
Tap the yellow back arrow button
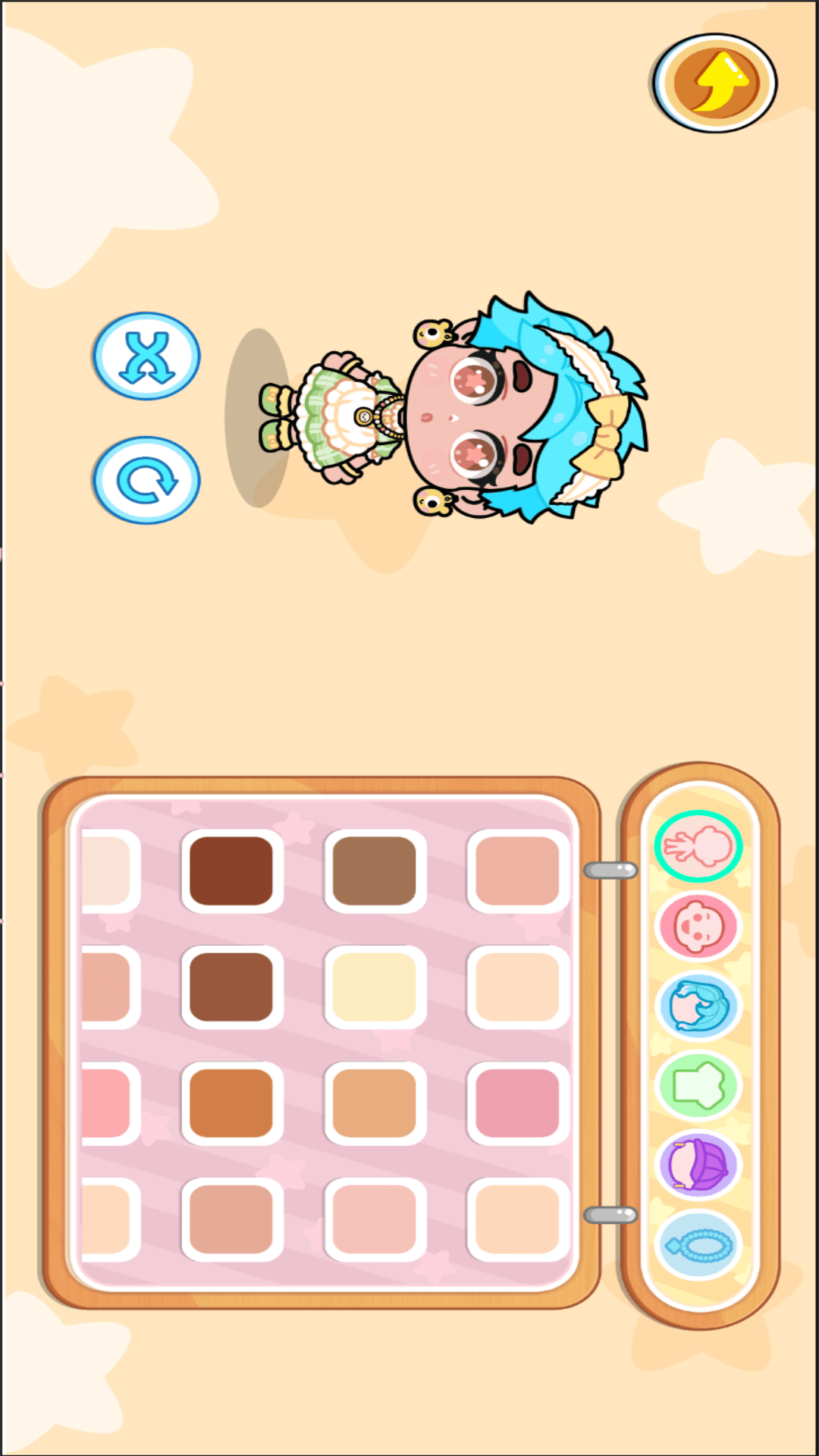(x=715, y=83)
